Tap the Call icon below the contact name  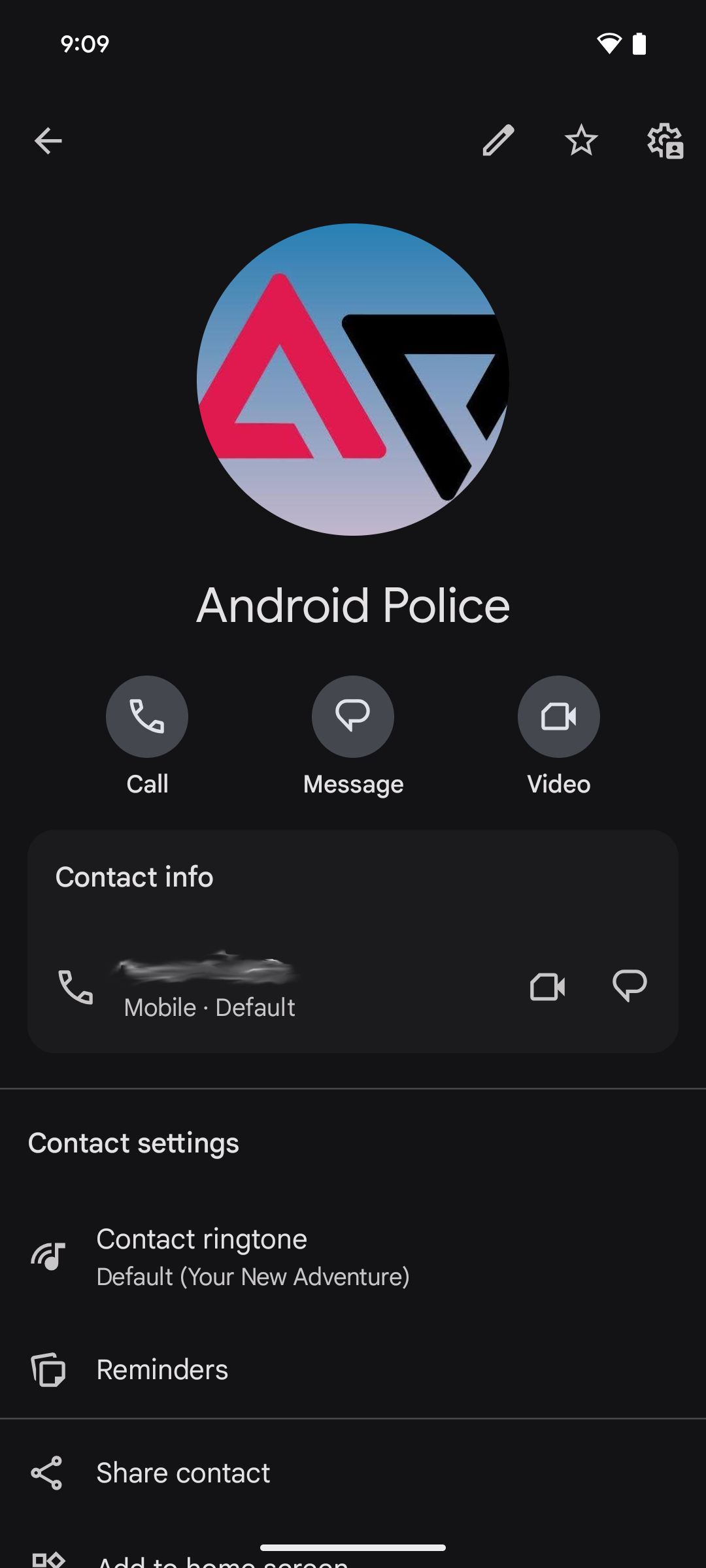(147, 717)
